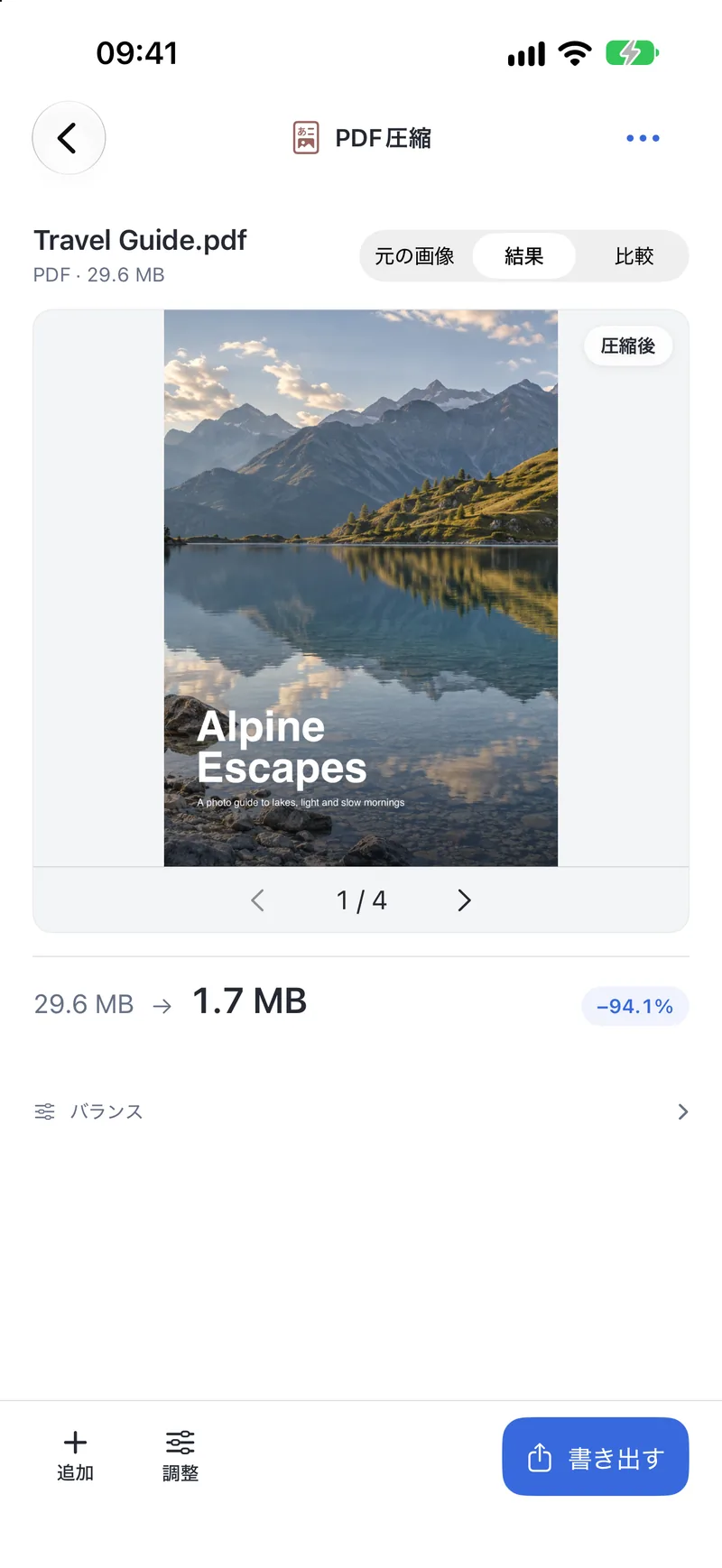The width and height of the screenshot is (722, 1568).
Task: Open the バランス compression preset row
Action: [361, 1111]
